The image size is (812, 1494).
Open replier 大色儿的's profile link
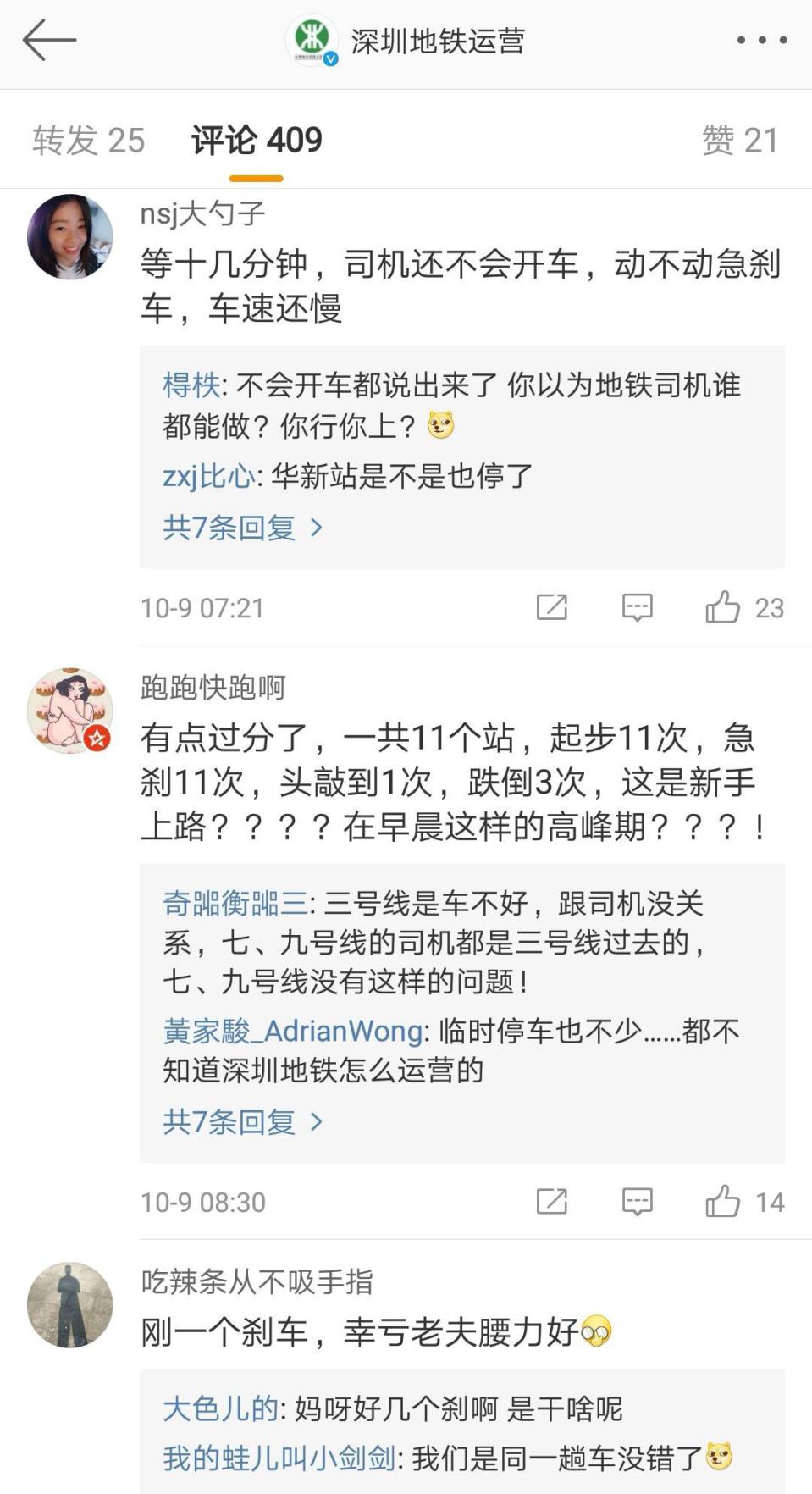(220, 1408)
